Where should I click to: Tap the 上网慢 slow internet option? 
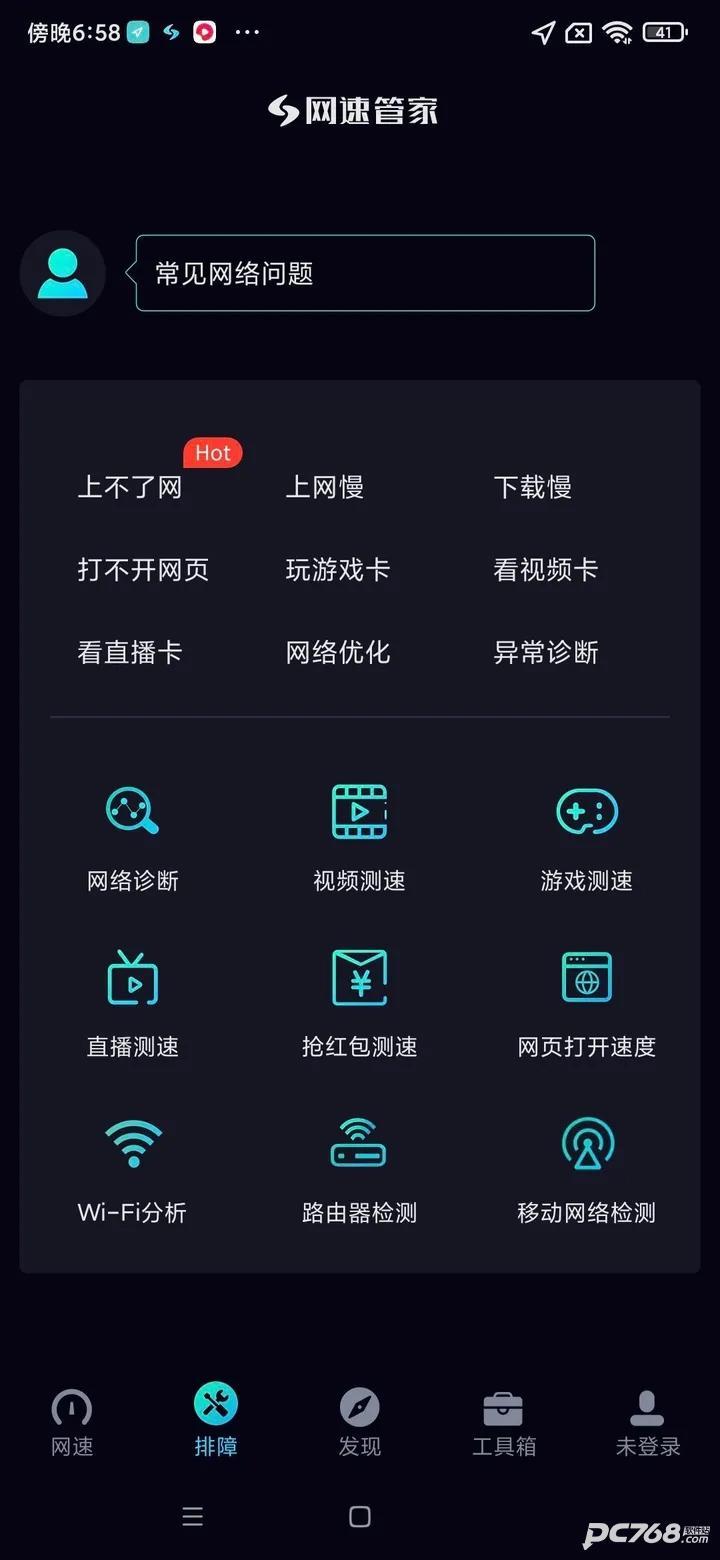click(324, 487)
